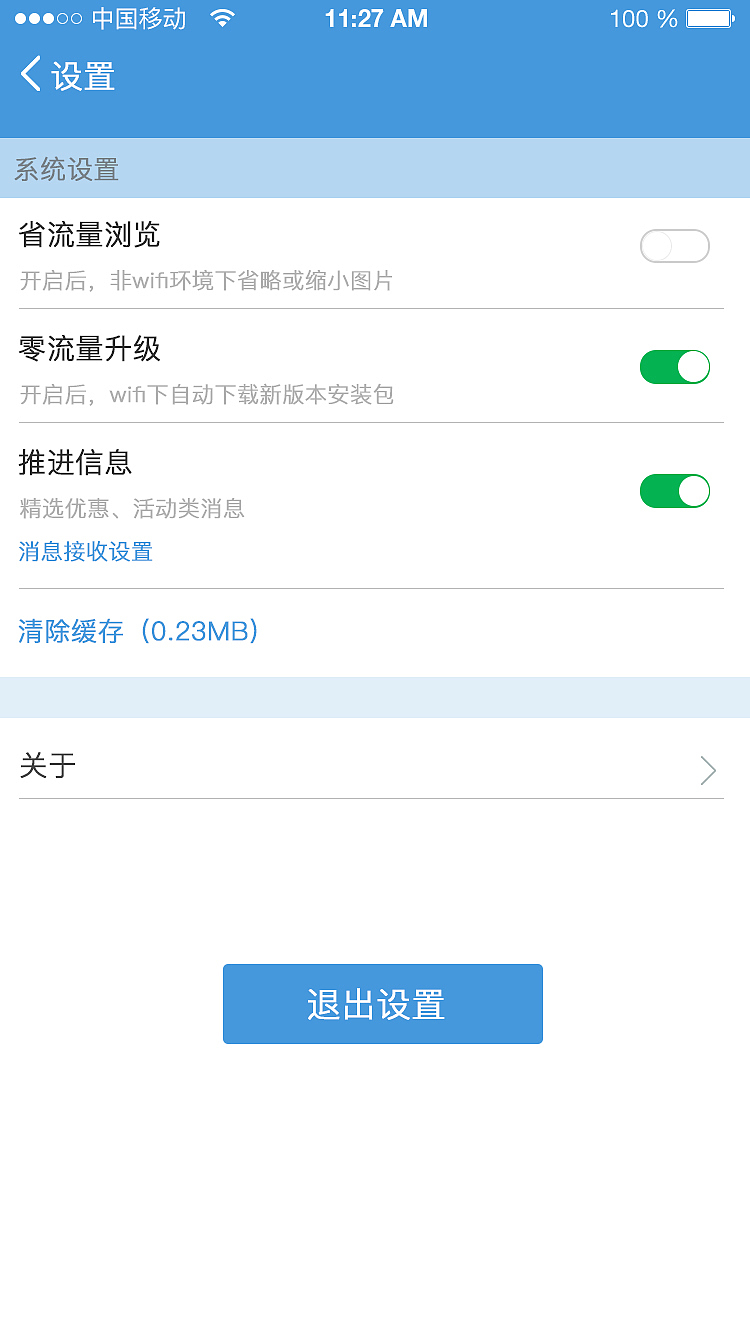Tap the 系统设置 section header

click(63, 169)
